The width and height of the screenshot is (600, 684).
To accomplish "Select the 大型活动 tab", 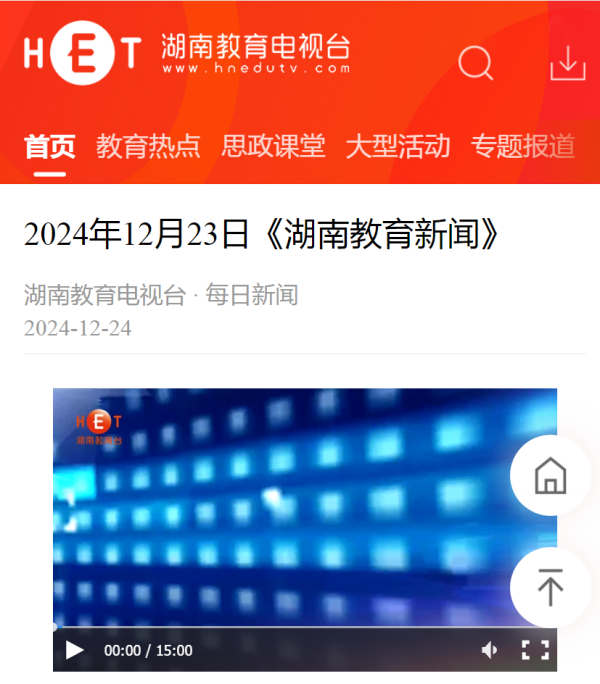I will (397, 146).
